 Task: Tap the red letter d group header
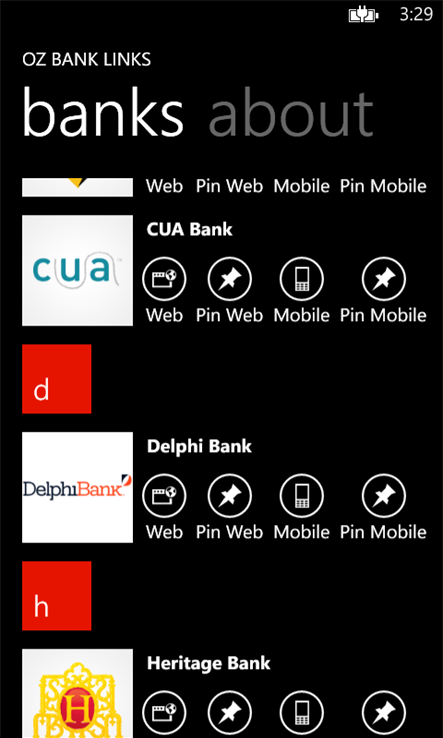point(56,379)
